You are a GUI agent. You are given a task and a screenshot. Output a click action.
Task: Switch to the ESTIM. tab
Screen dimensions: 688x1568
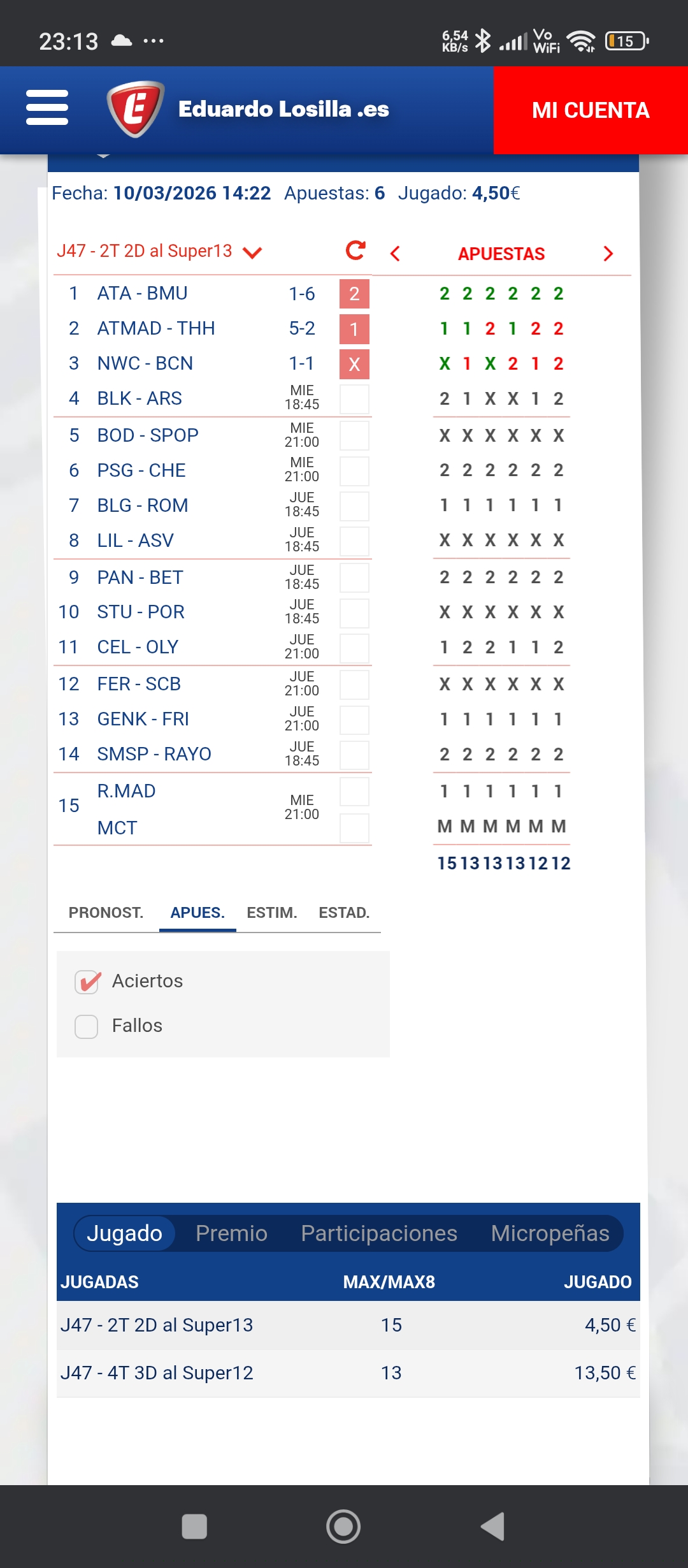272,913
